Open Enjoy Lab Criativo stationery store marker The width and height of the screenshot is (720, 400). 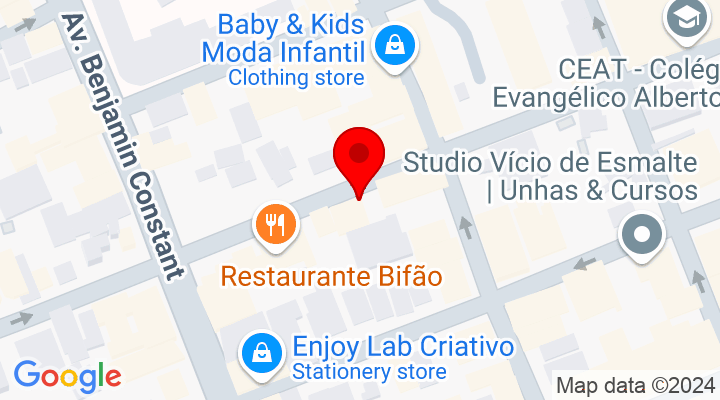pos(262,351)
